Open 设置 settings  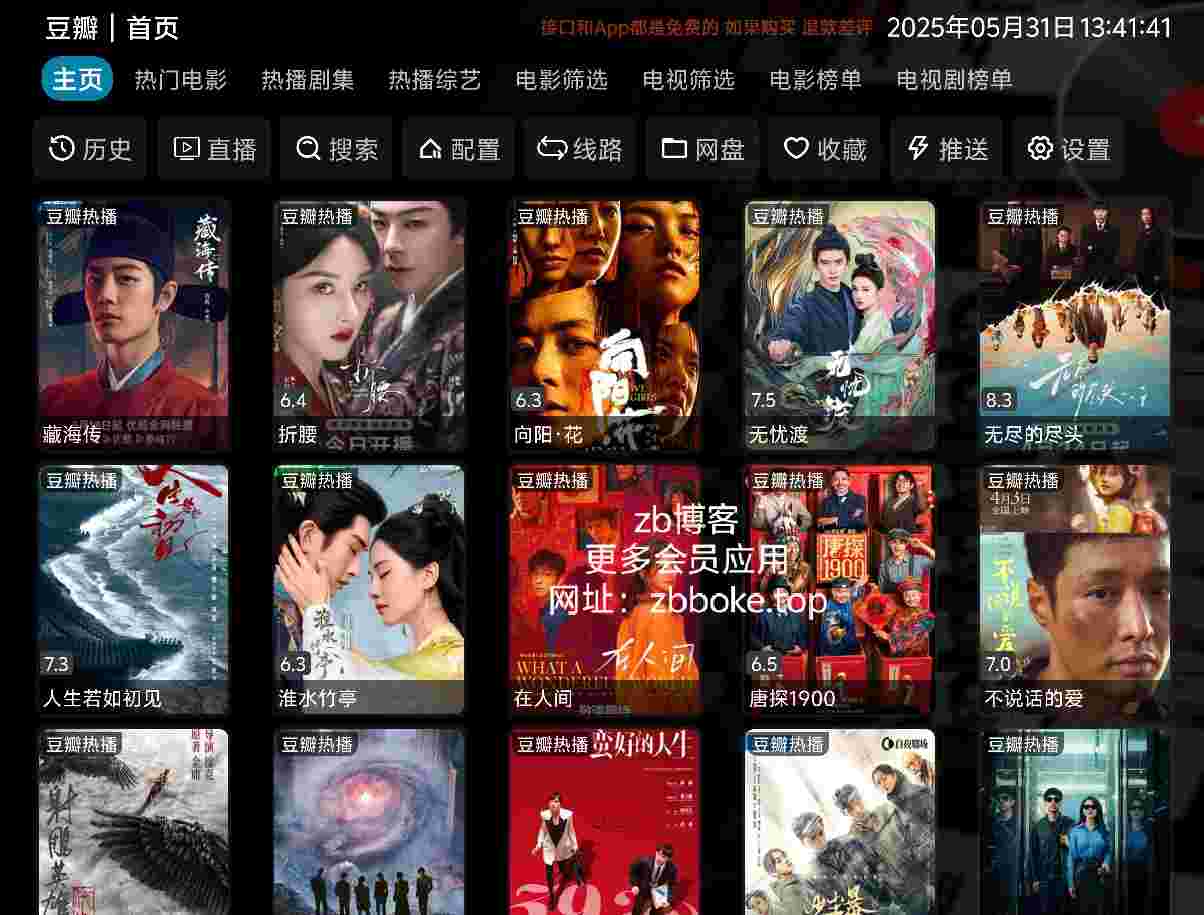tap(1068, 149)
